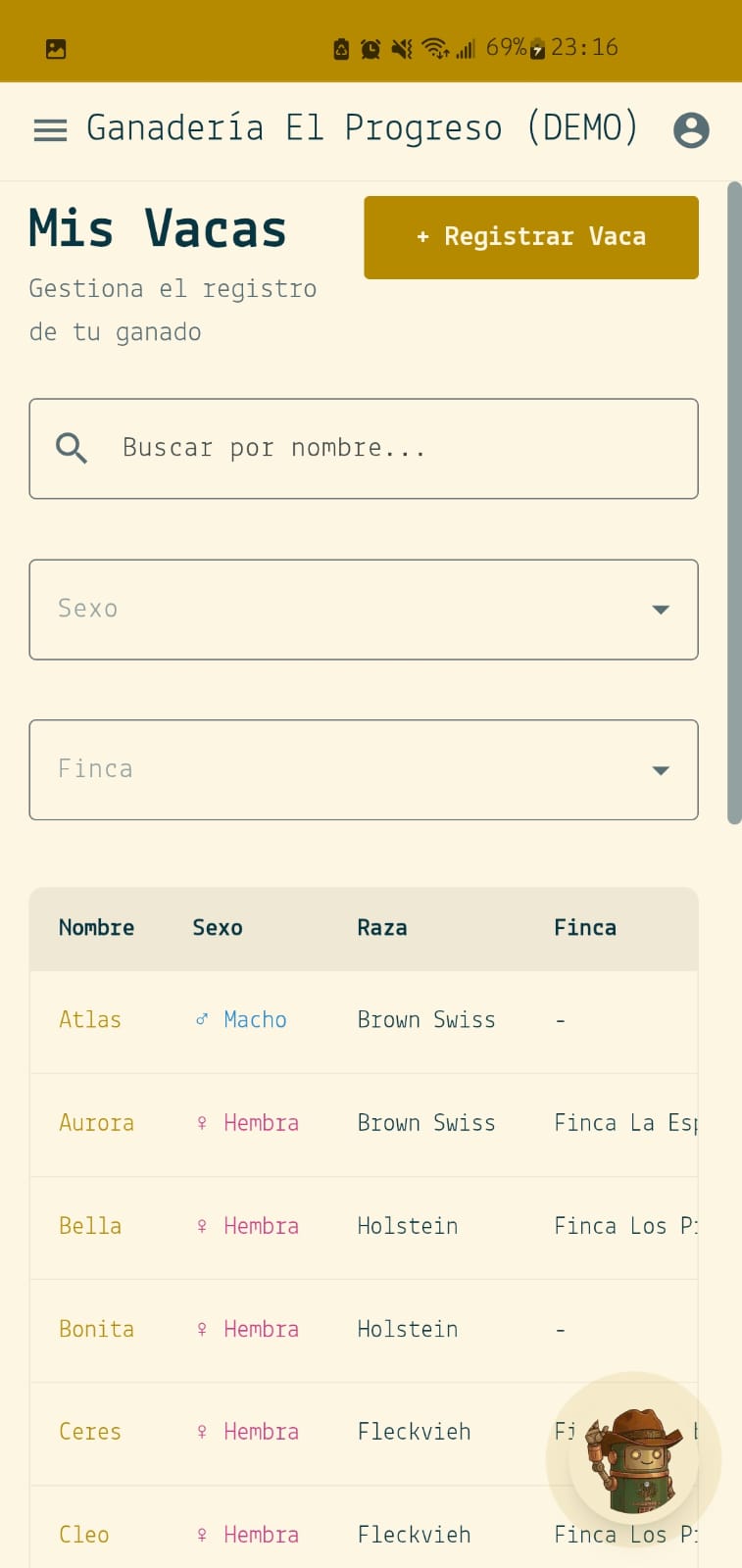
Task: Tap the mute sound status icon
Action: pos(401,47)
